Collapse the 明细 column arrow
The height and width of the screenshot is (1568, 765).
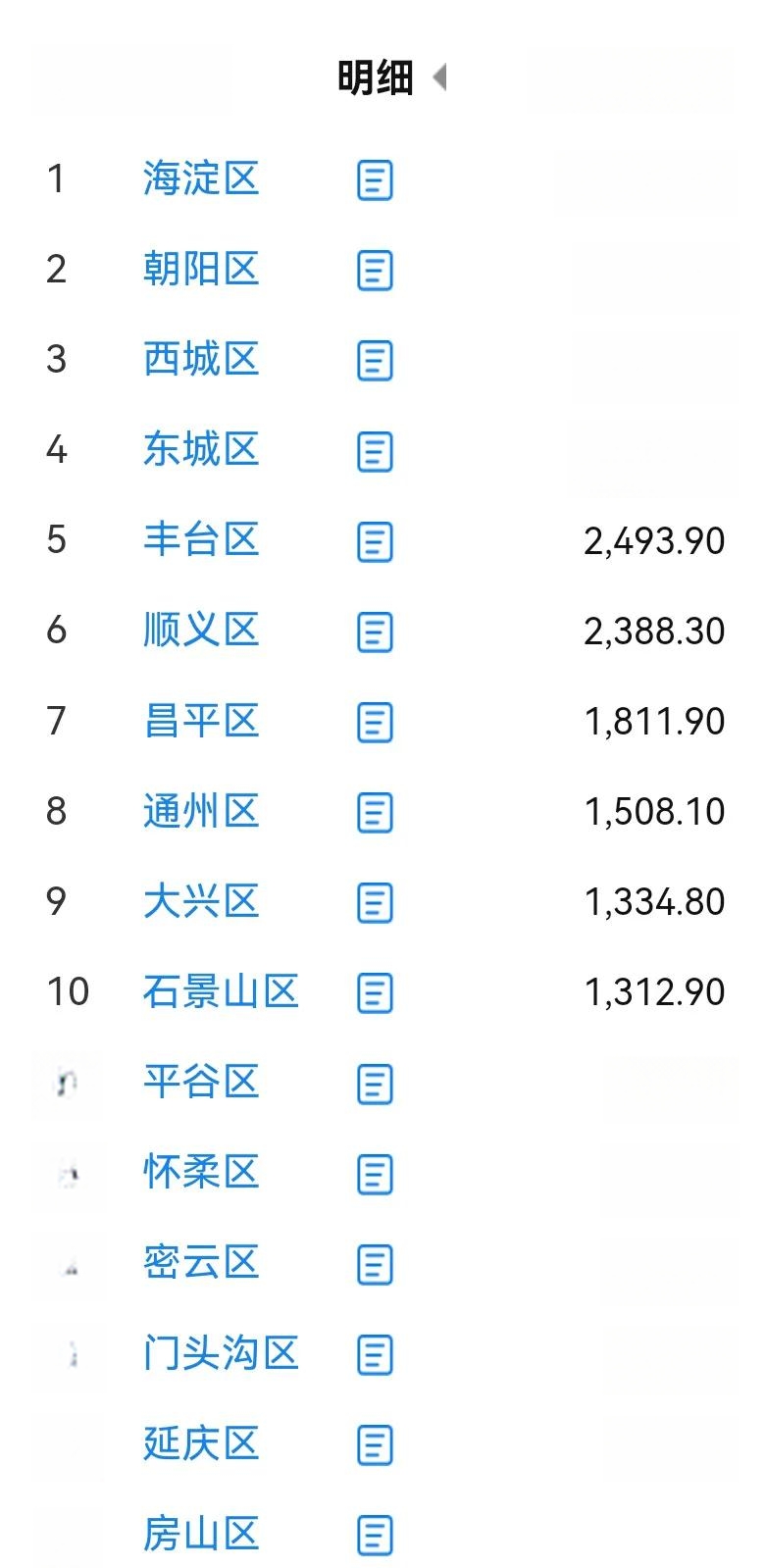pyautogui.click(x=439, y=77)
